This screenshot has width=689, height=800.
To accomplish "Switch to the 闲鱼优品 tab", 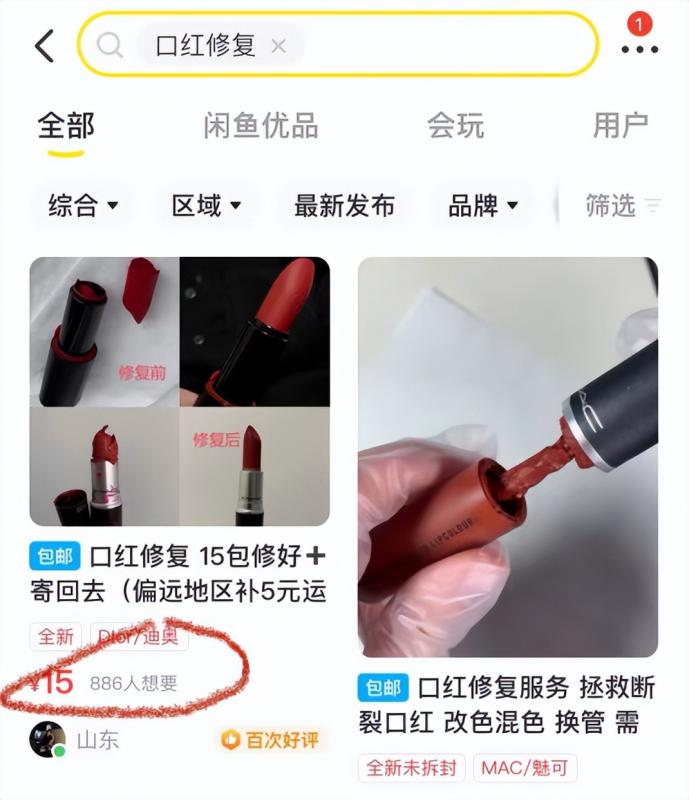I will (260, 126).
